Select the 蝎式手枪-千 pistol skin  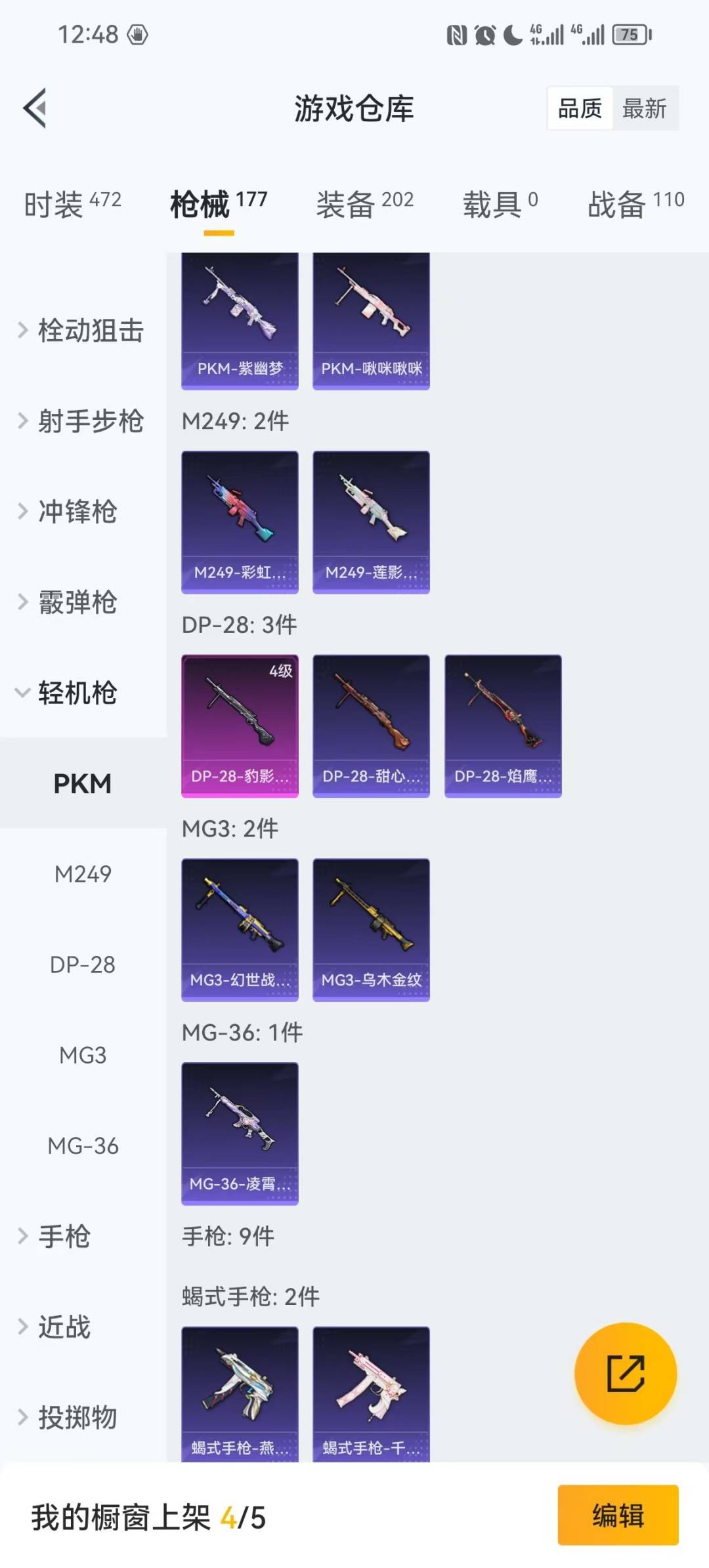[x=370, y=1391]
